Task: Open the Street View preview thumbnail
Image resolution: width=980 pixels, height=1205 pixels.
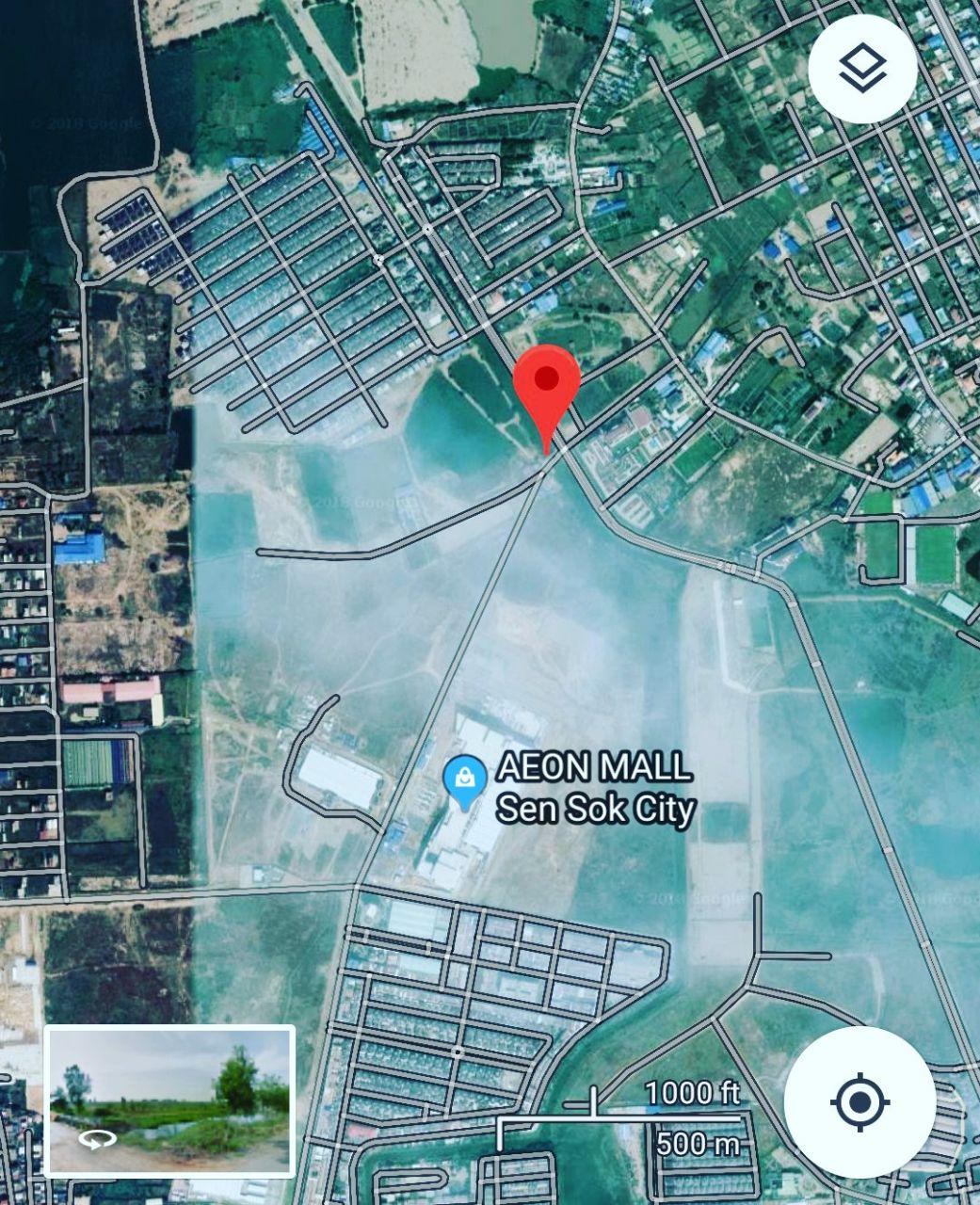Action: point(169,1101)
